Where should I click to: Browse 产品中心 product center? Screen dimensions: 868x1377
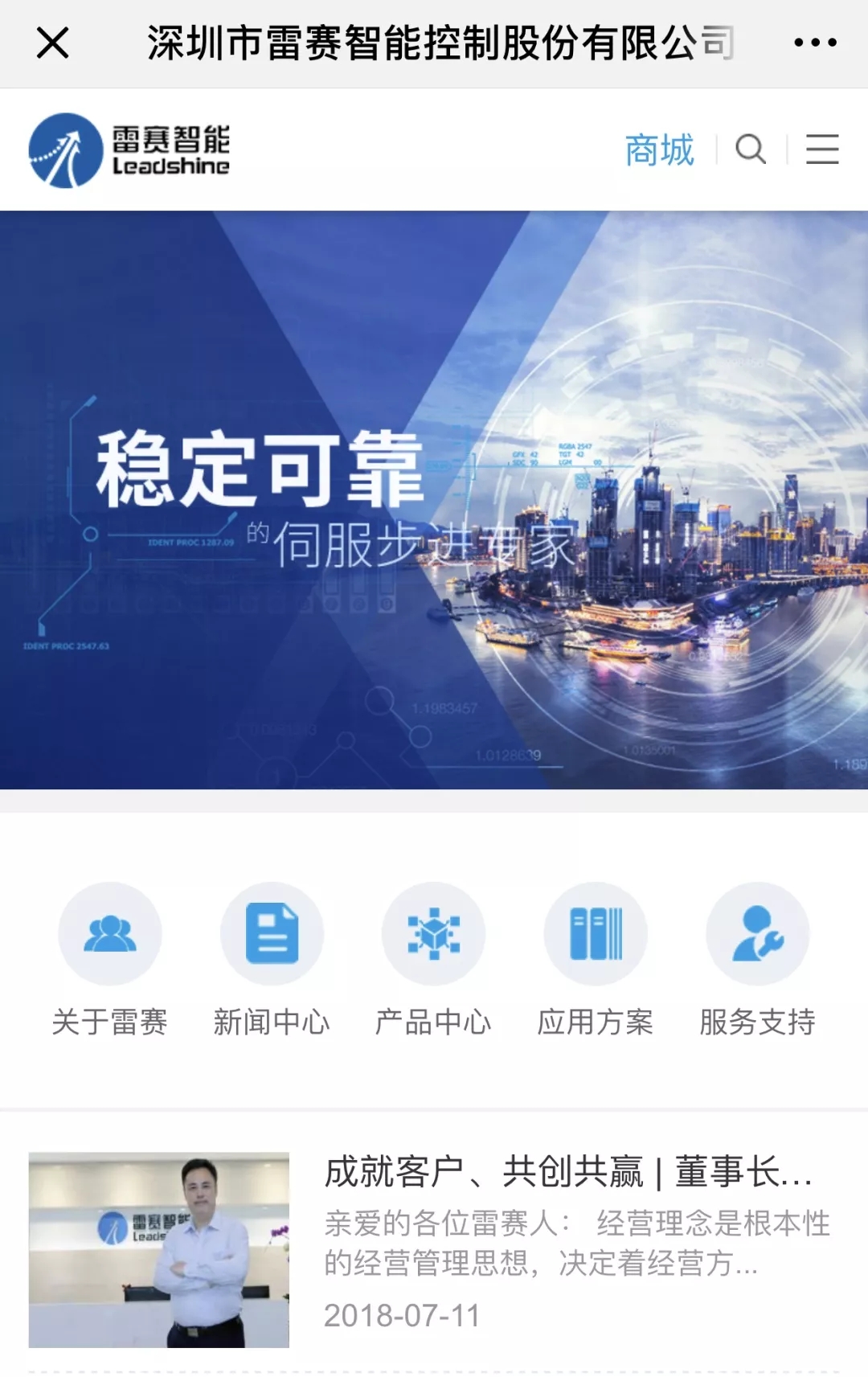pyautogui.click(x=433, y=957)
